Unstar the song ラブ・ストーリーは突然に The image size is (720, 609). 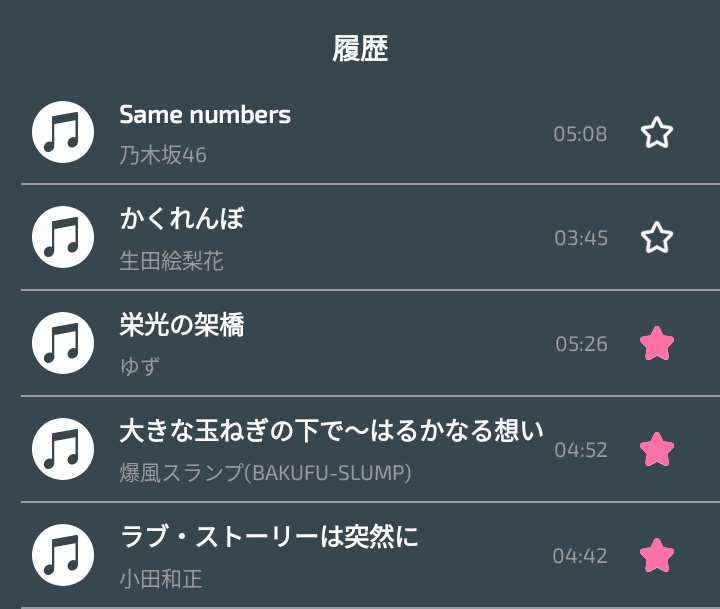point(657,555)
